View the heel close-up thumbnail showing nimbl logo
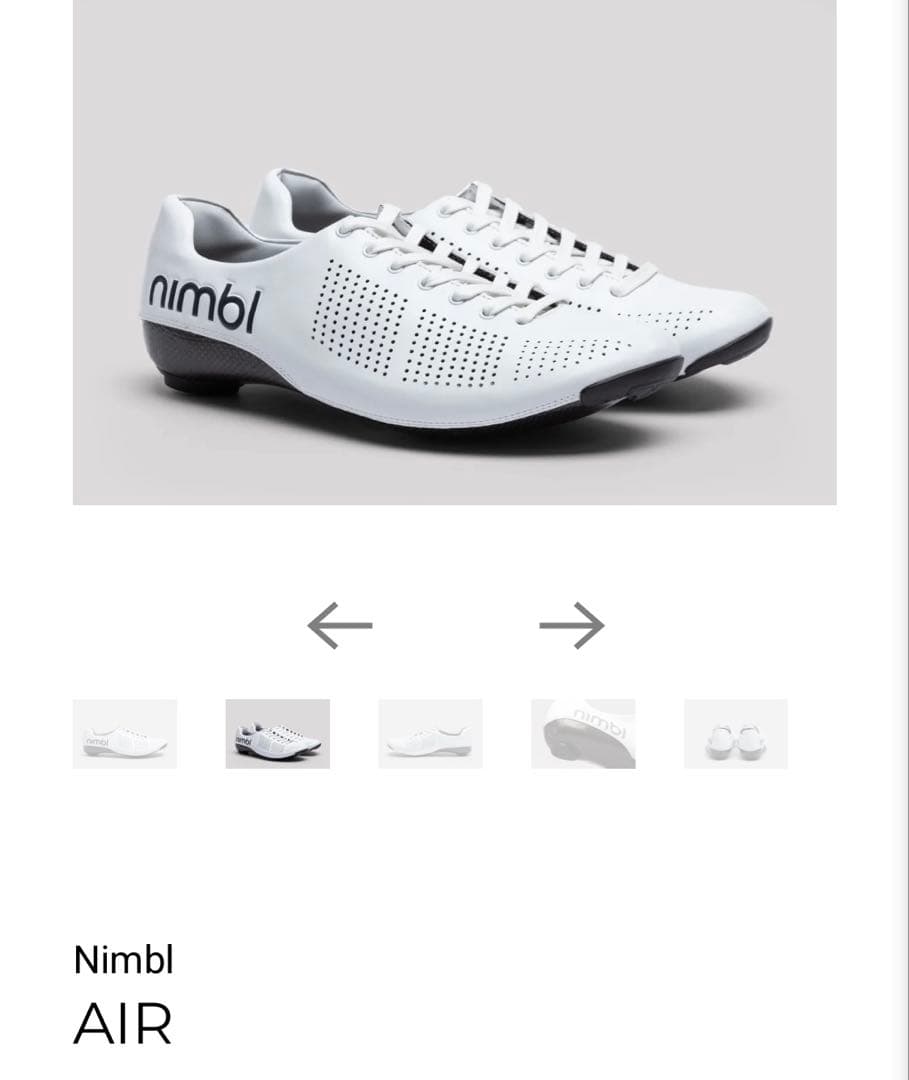The height and width of the screenshot is (1080, 909). [x=583, y=733]
